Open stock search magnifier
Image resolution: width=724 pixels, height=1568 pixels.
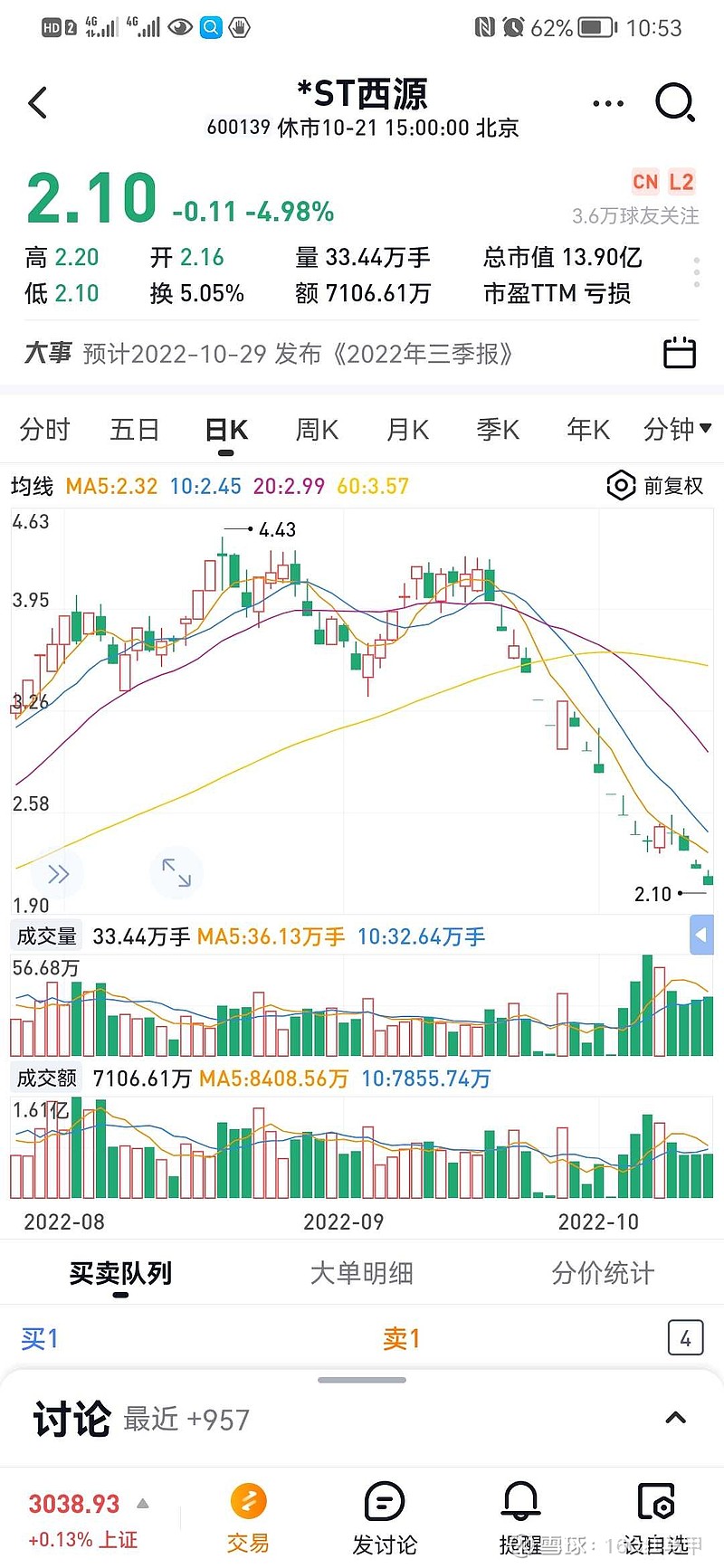coord(675,102)
